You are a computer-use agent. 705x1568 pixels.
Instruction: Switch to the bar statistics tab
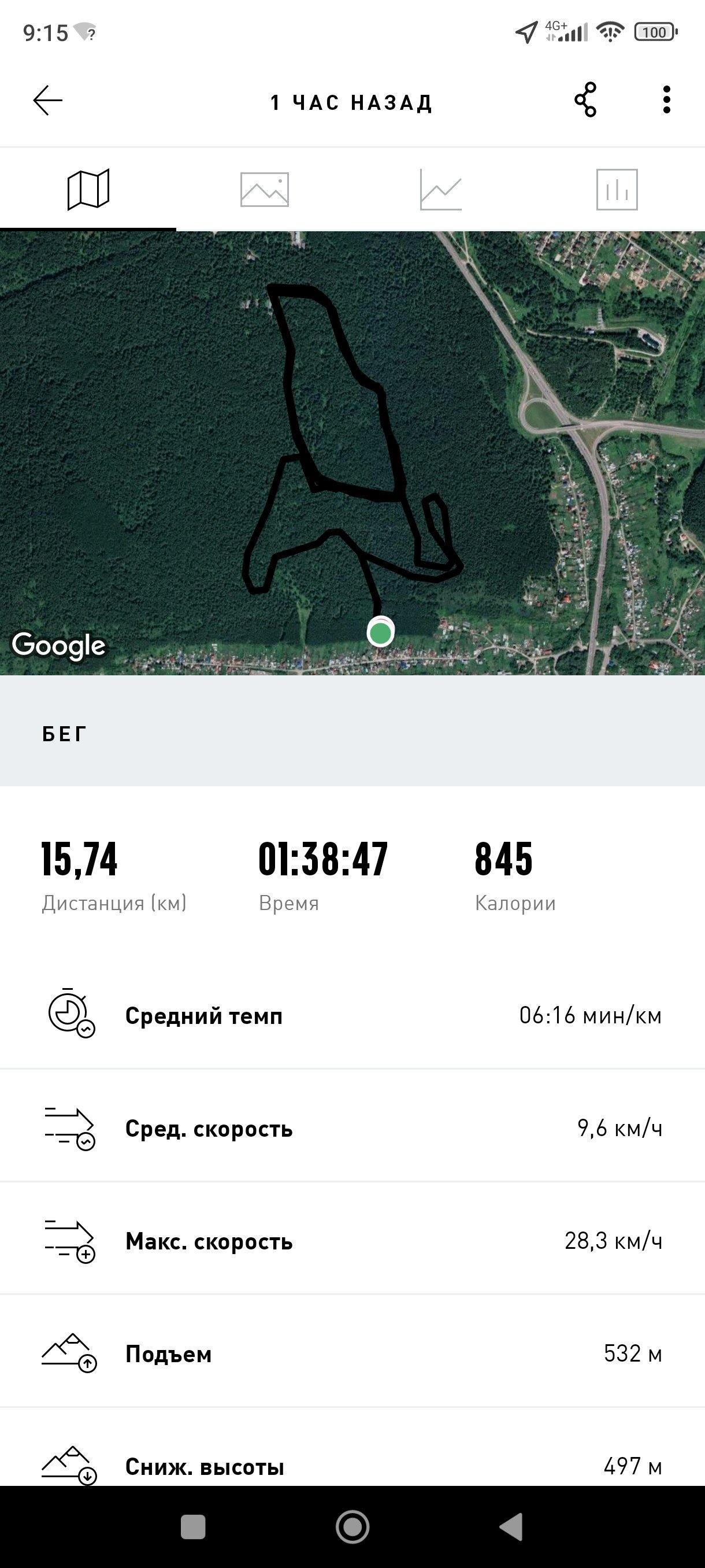click(x=617, y=190)
